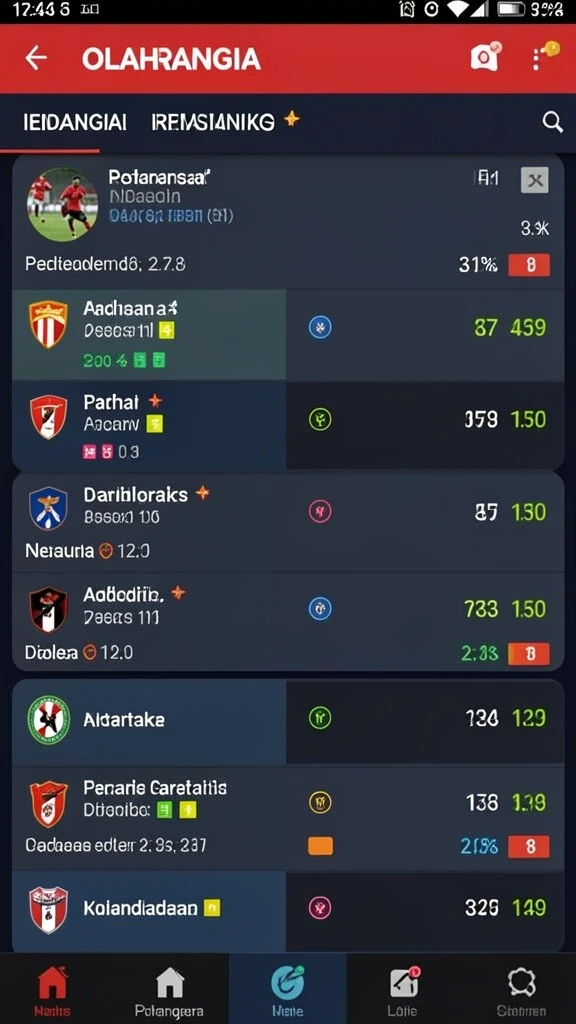Image resolution: width=576 pixels, height=1024 pixels.
Task: Tap the search magnifier icon
Action: tap(552, 121)
